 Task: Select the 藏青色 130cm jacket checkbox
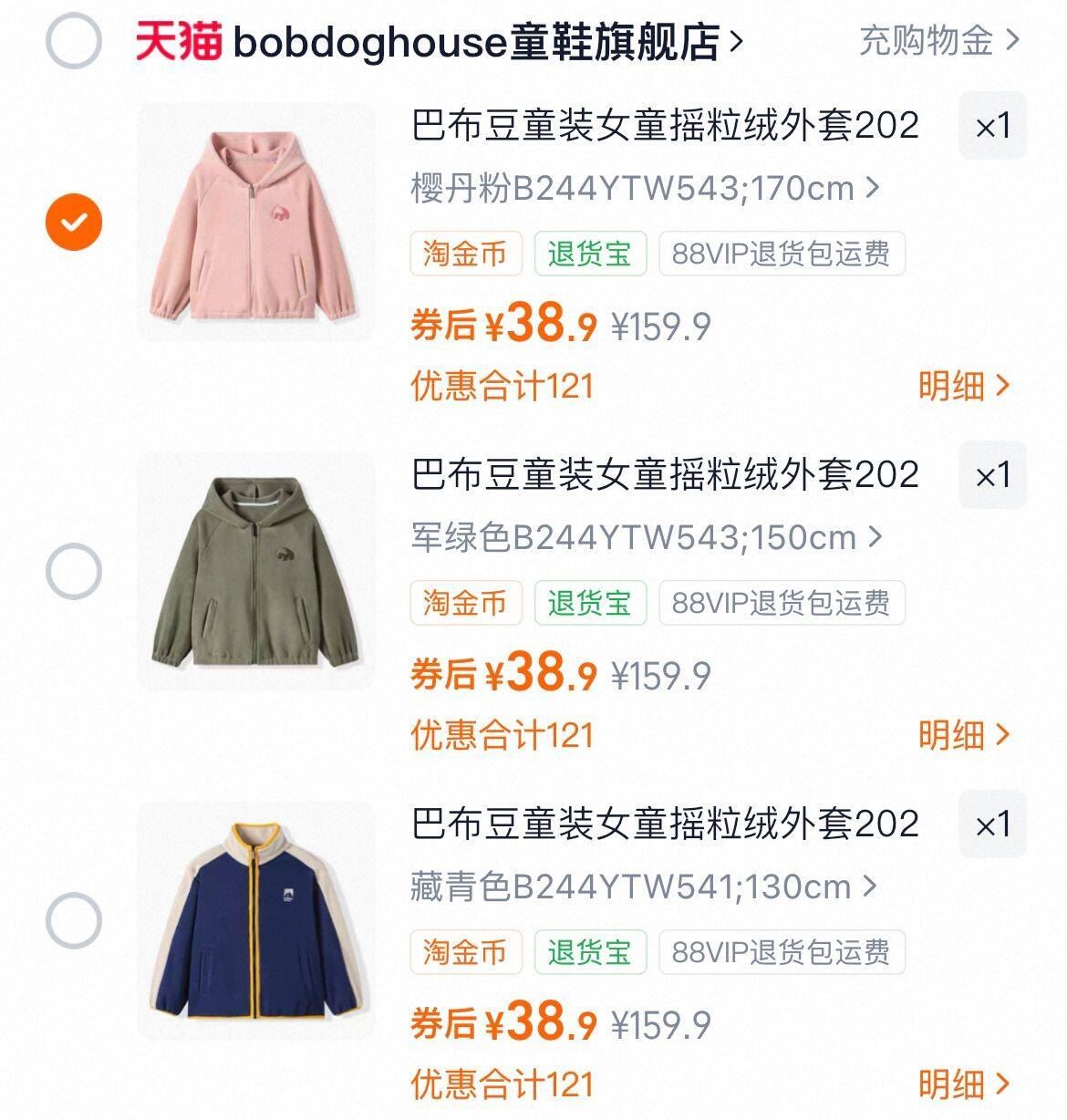pyautogui.click(x=74, y=921)
